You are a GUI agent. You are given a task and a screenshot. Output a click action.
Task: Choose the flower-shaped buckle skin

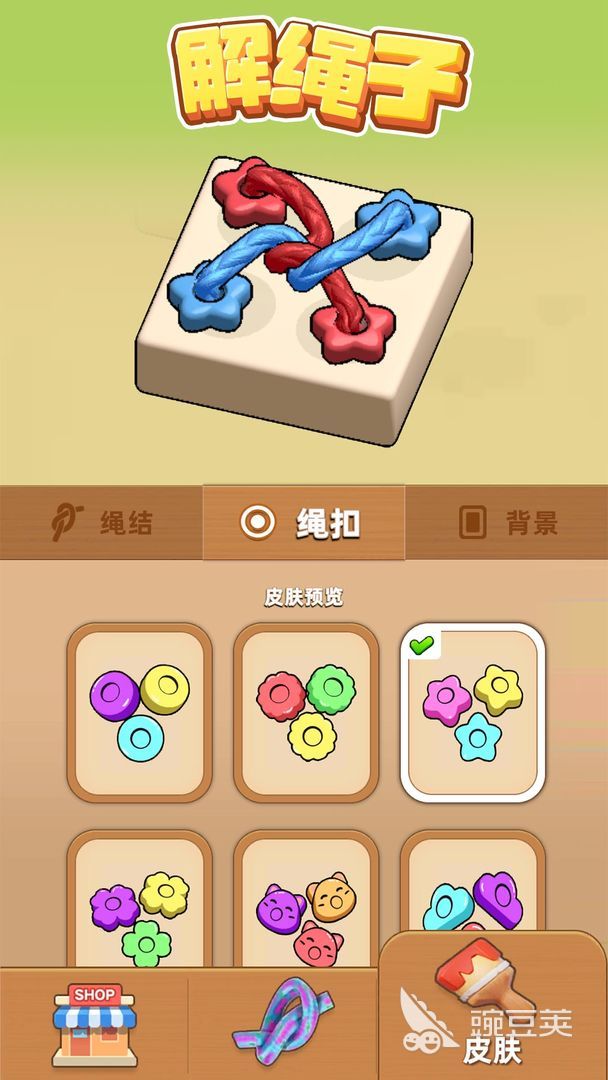139,905
